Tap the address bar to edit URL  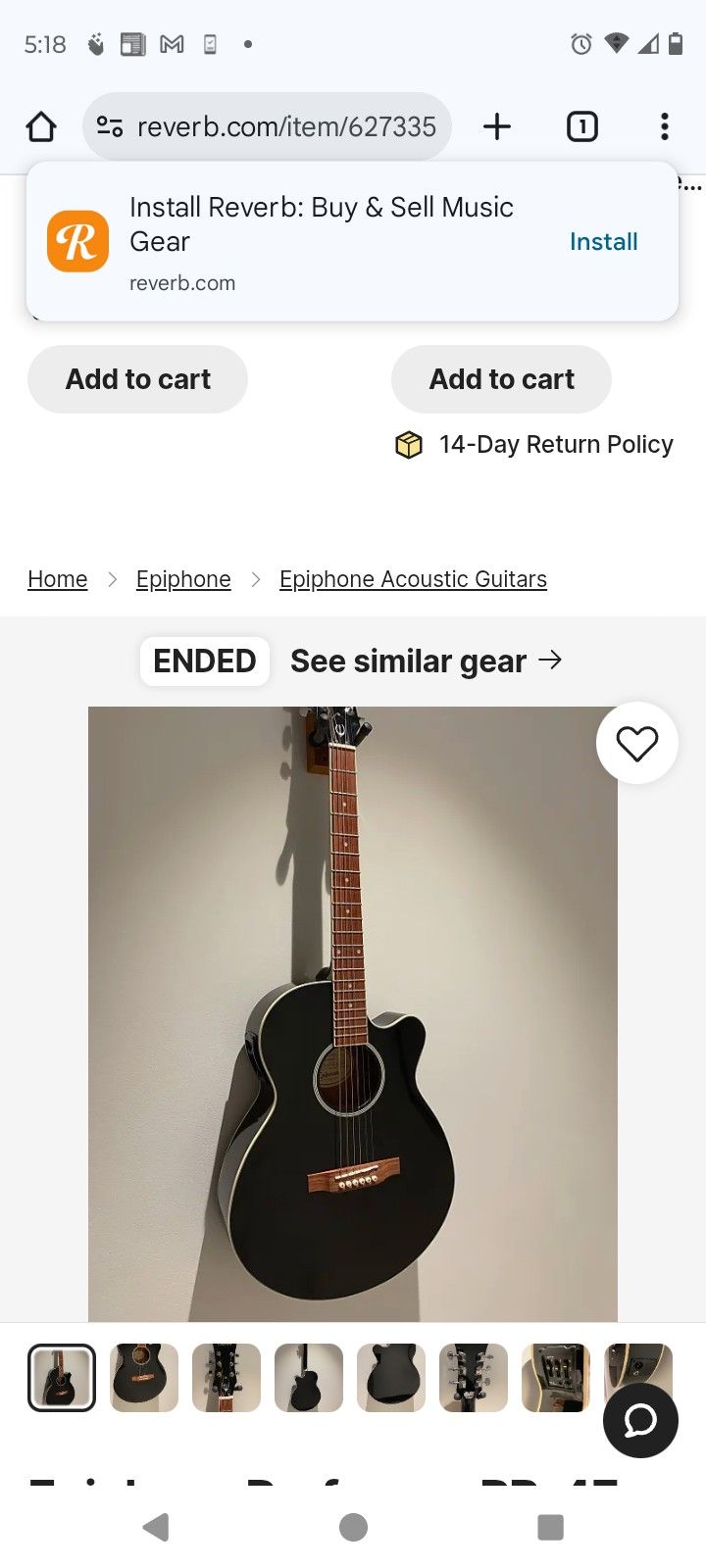click(284, 125)
